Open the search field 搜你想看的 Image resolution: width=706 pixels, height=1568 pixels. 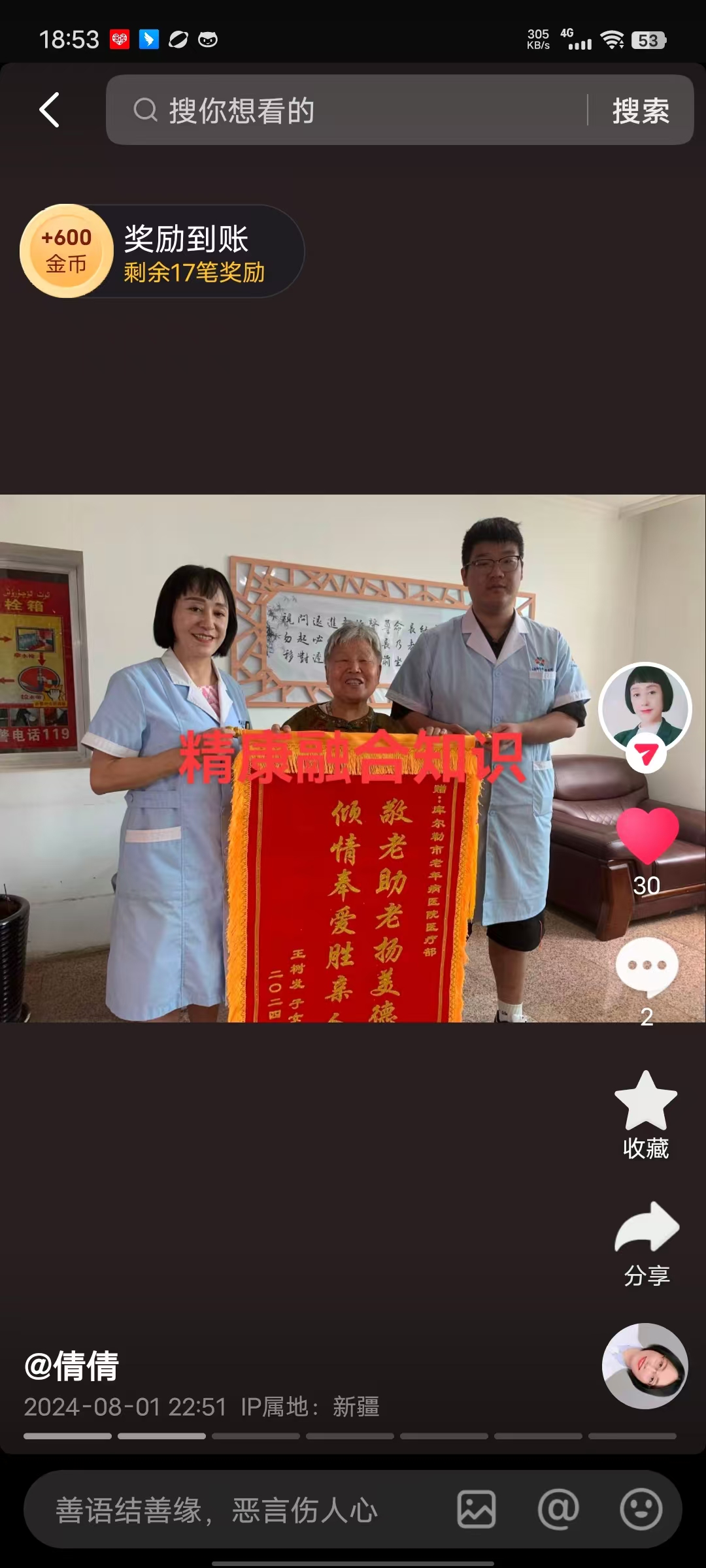click(x=353, y=110)
